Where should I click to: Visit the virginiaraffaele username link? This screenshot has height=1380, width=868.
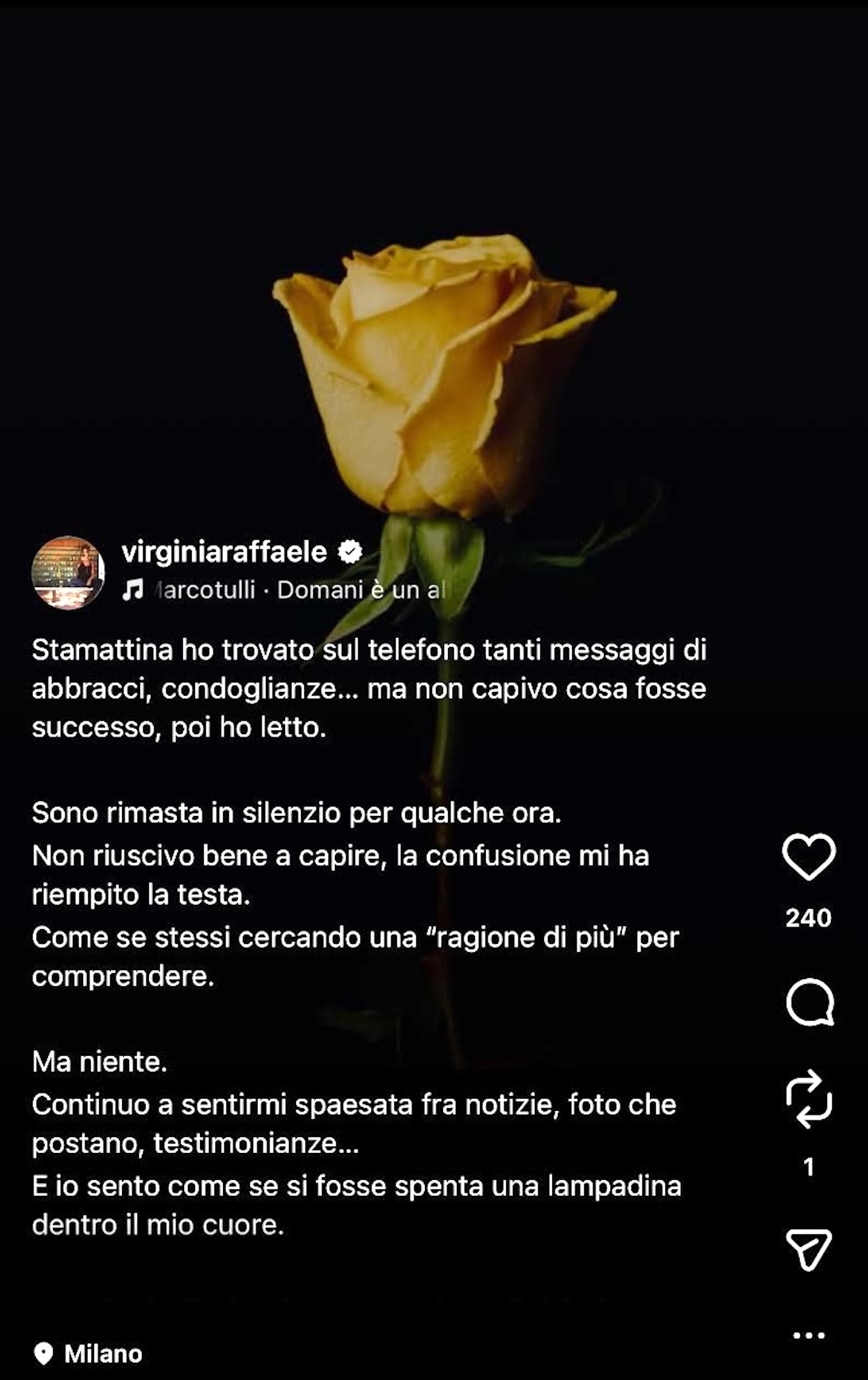224,552
